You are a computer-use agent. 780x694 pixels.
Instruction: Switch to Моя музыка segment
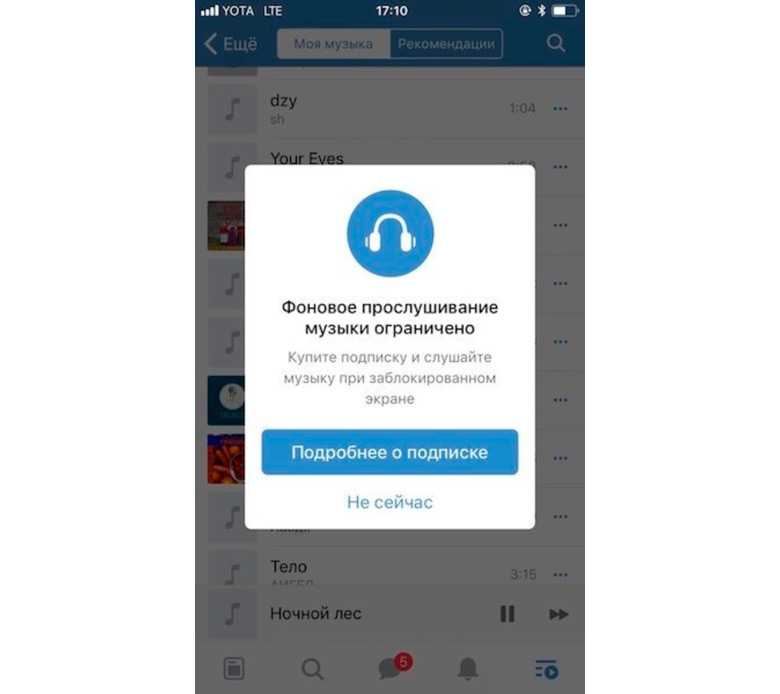[x=333, y=44]
